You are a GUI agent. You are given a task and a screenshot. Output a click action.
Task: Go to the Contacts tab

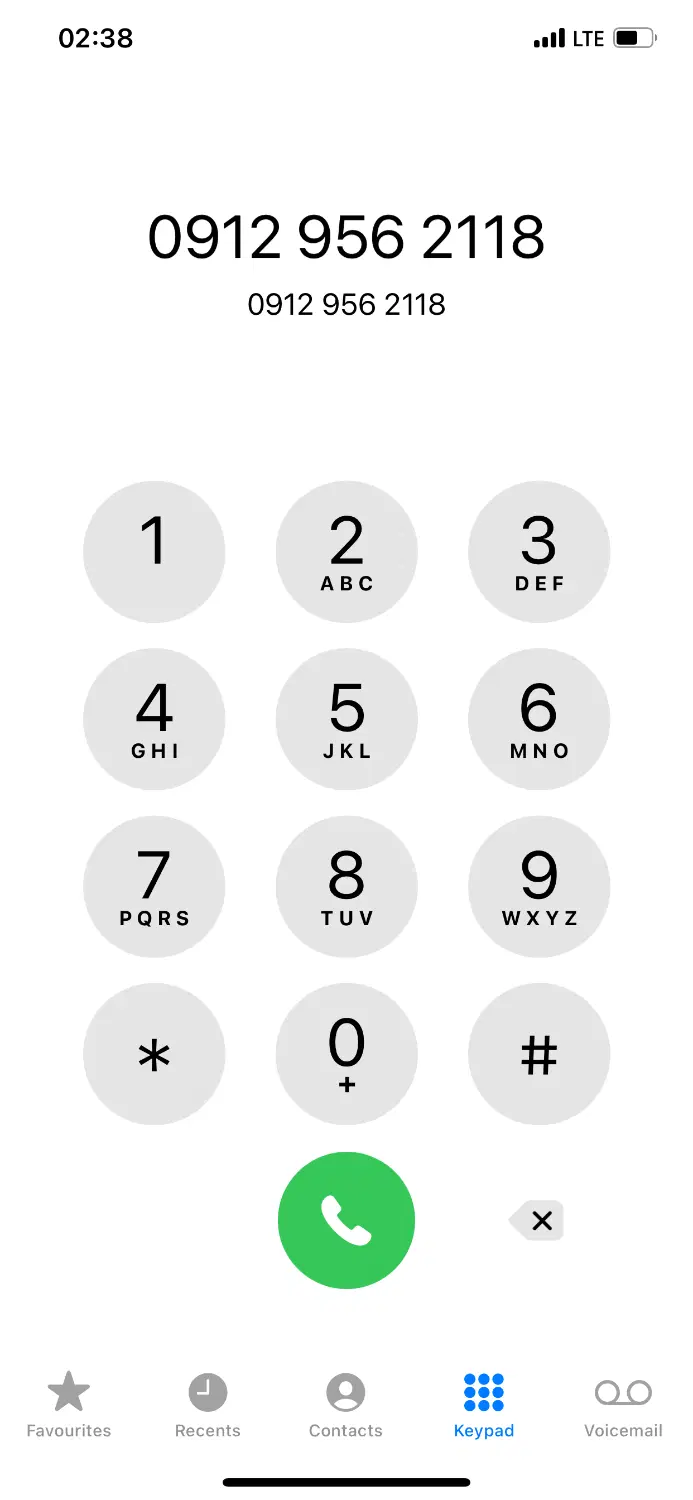[x=346, y=1404]
